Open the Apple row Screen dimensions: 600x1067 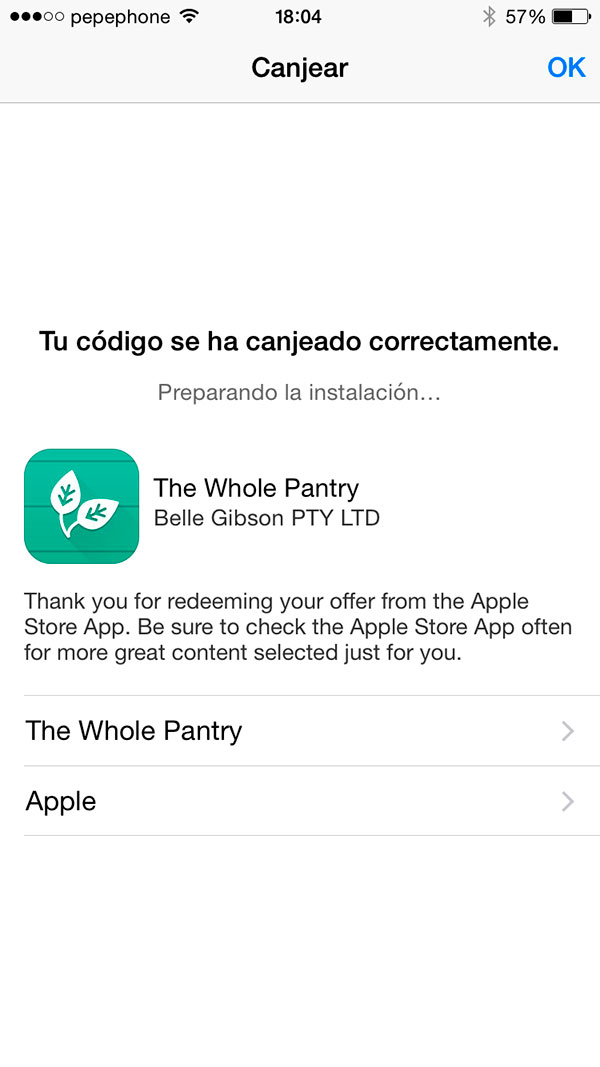[312, 801]
